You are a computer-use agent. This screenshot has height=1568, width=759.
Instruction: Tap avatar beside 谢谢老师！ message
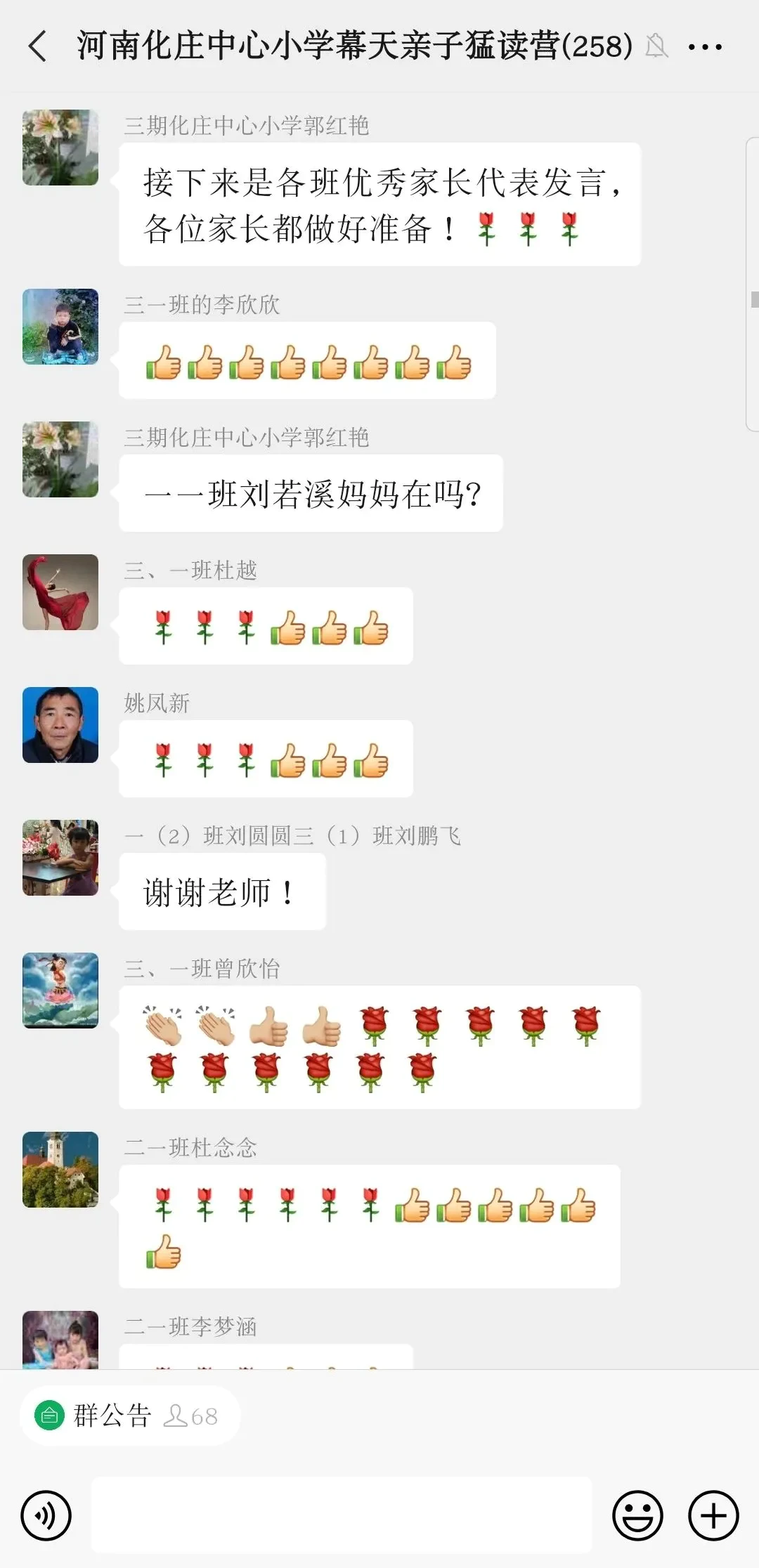[60, 858]
